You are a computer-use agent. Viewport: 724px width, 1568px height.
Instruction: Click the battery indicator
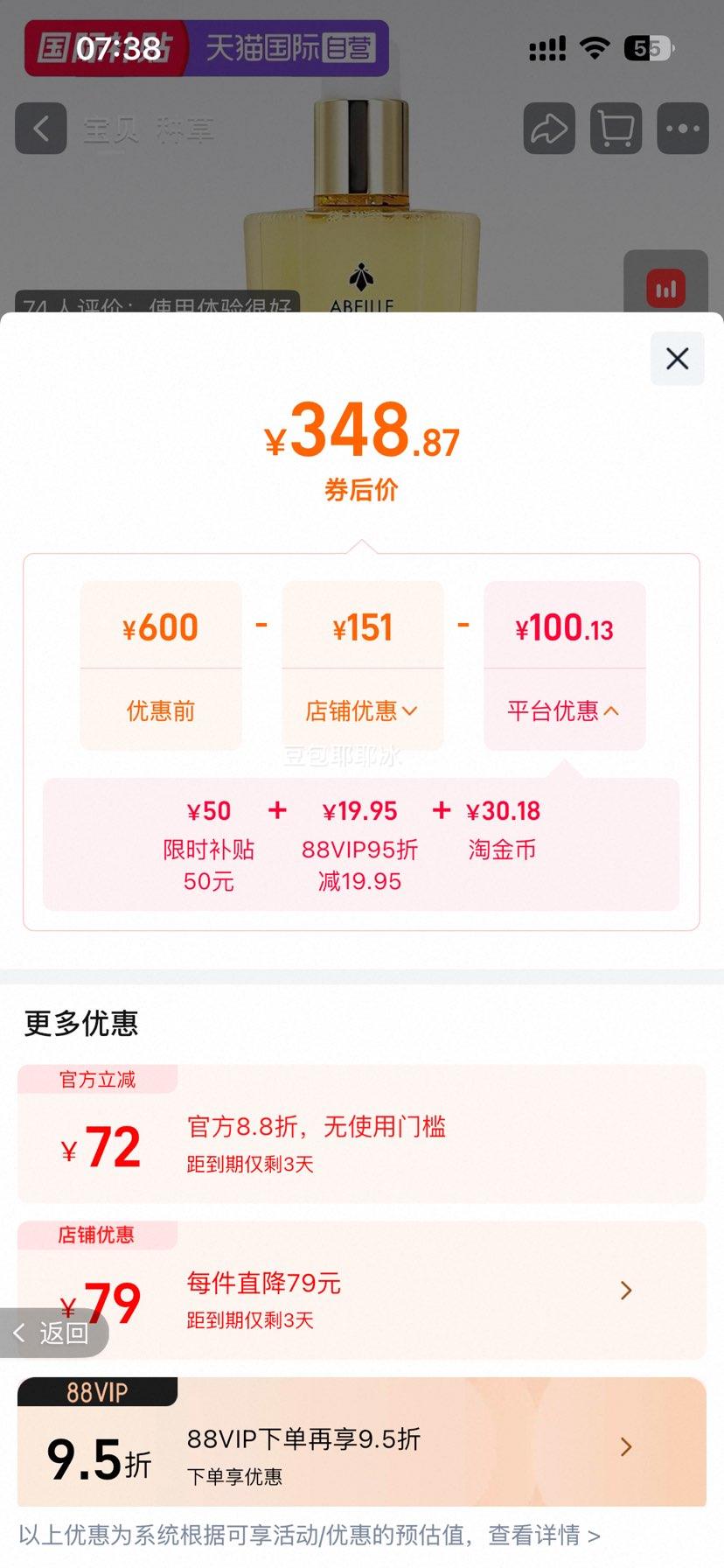(x=649, y=48)
